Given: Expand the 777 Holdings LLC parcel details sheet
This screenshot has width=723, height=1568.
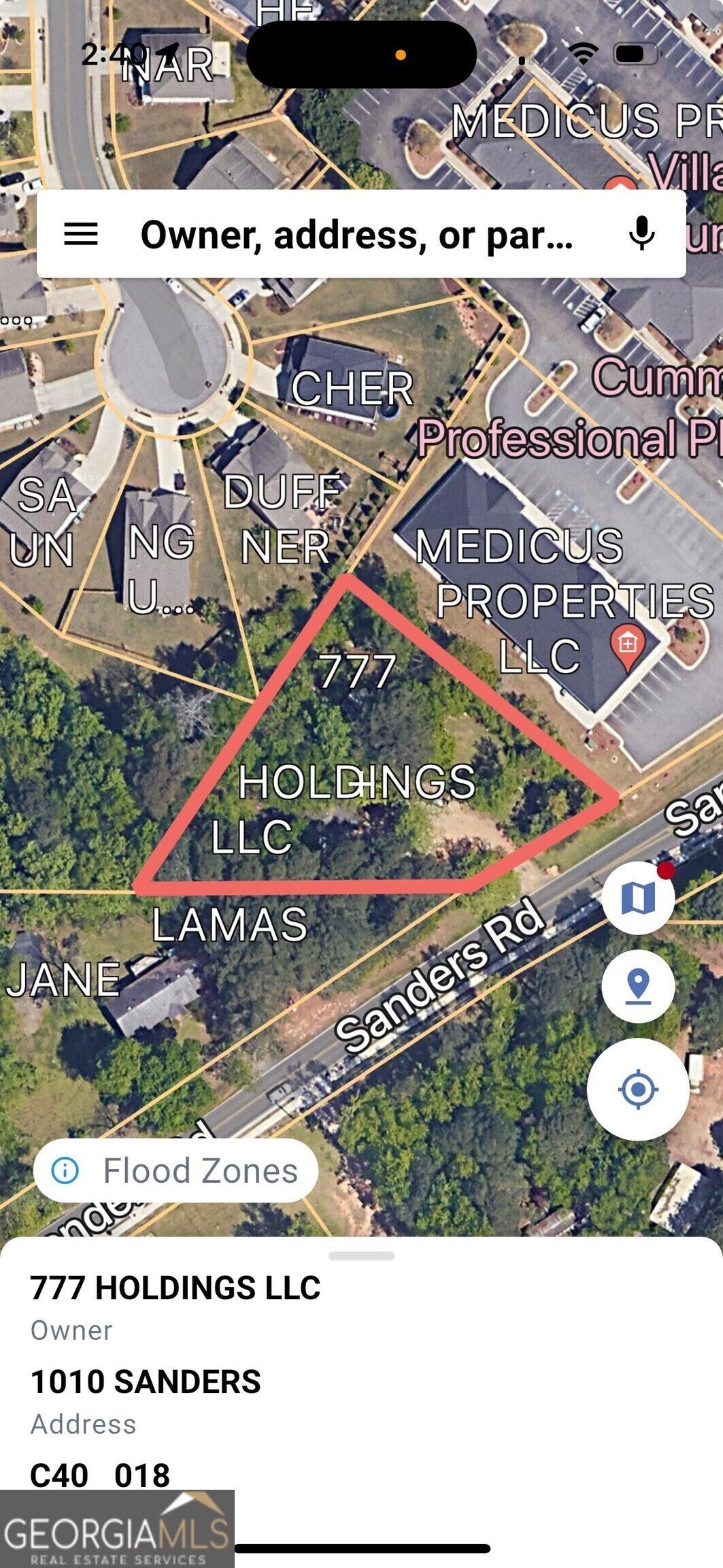Looking at the screenshot, I should (361, 1256).
